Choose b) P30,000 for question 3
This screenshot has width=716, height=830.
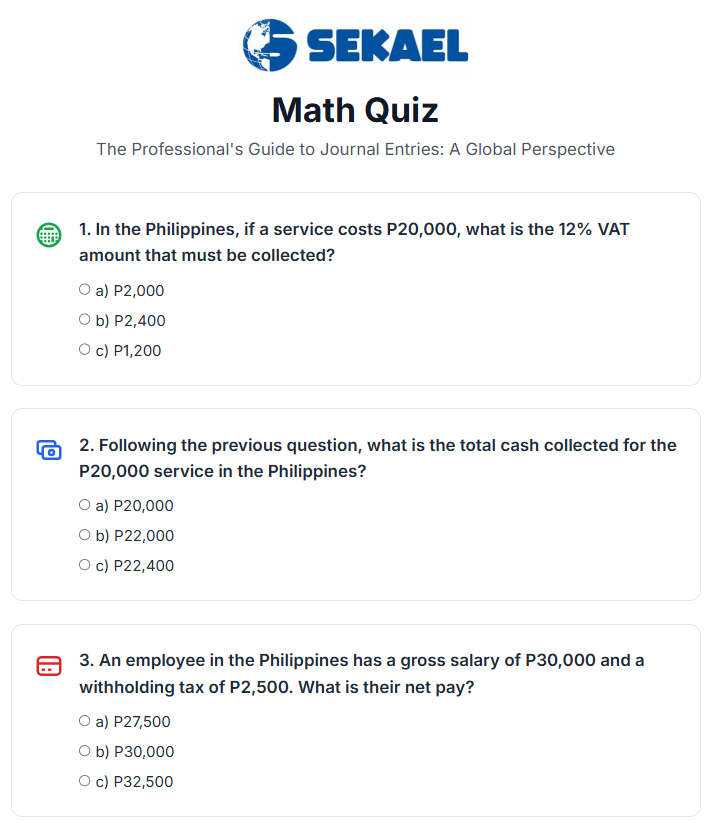85,751
